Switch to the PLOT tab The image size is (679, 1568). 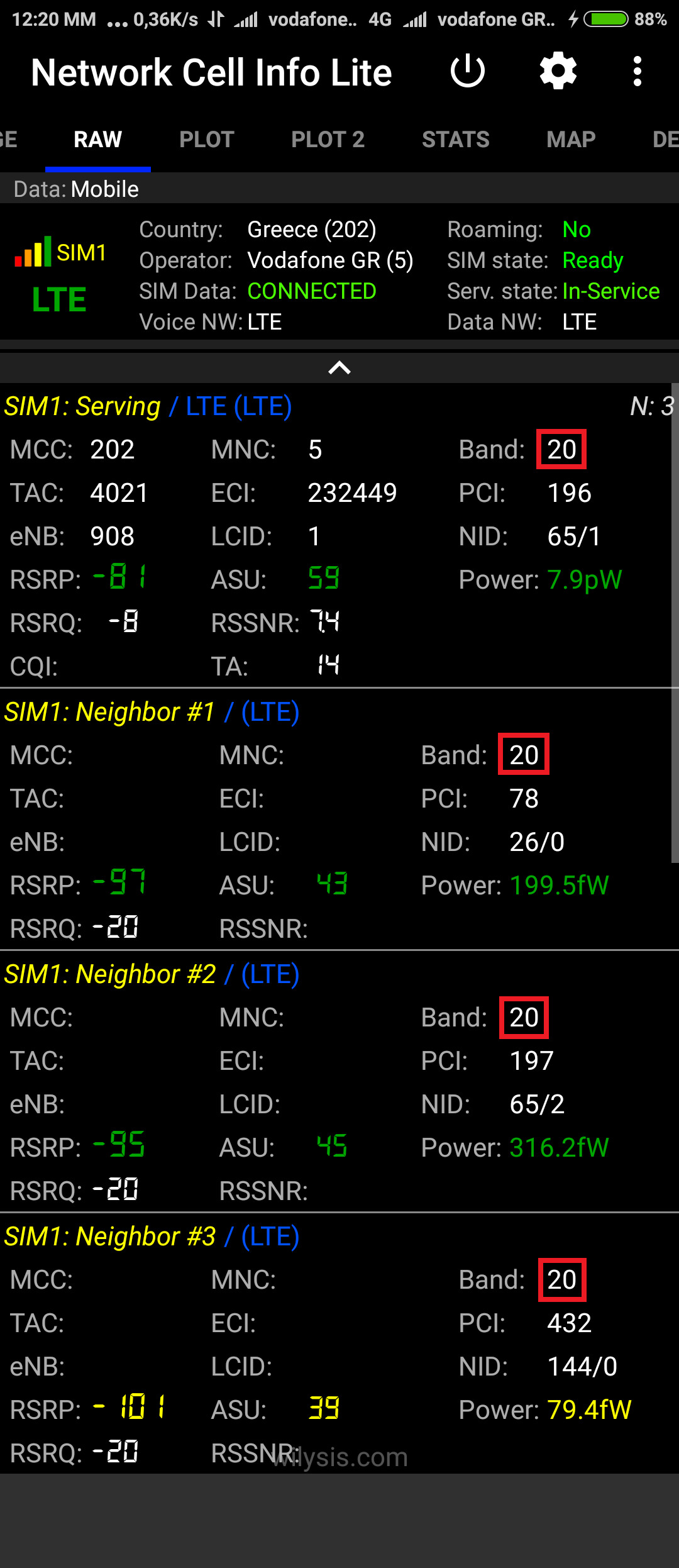coord(207,140)
